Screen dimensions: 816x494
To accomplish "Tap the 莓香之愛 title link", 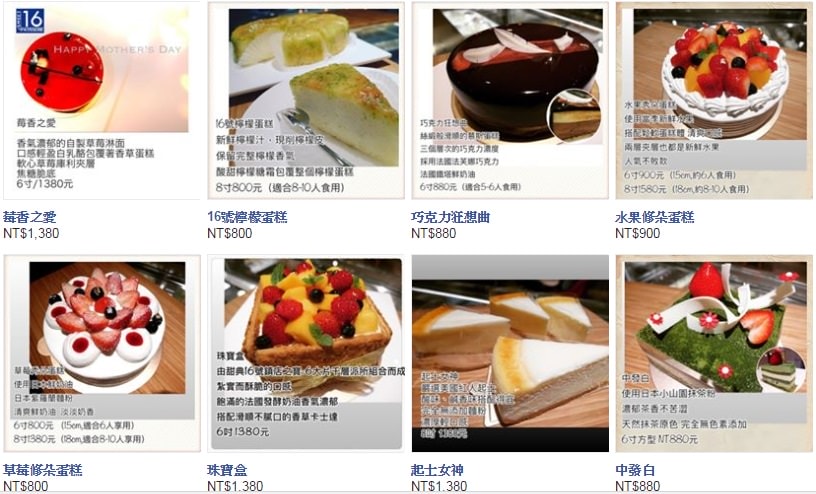I will pyautogui.click(x=31, y=217).
